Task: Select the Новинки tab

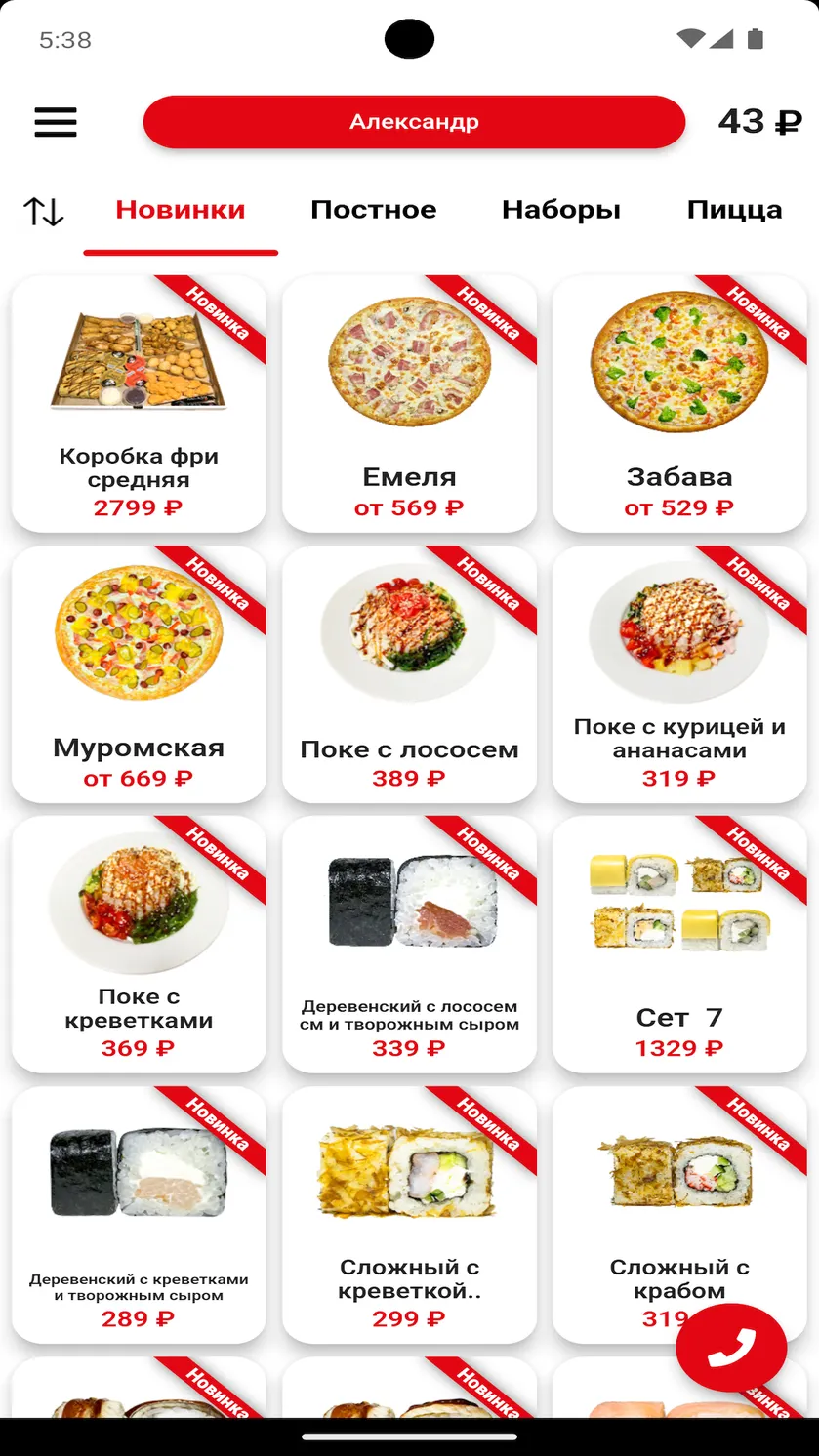Action: tap(181, 210)
